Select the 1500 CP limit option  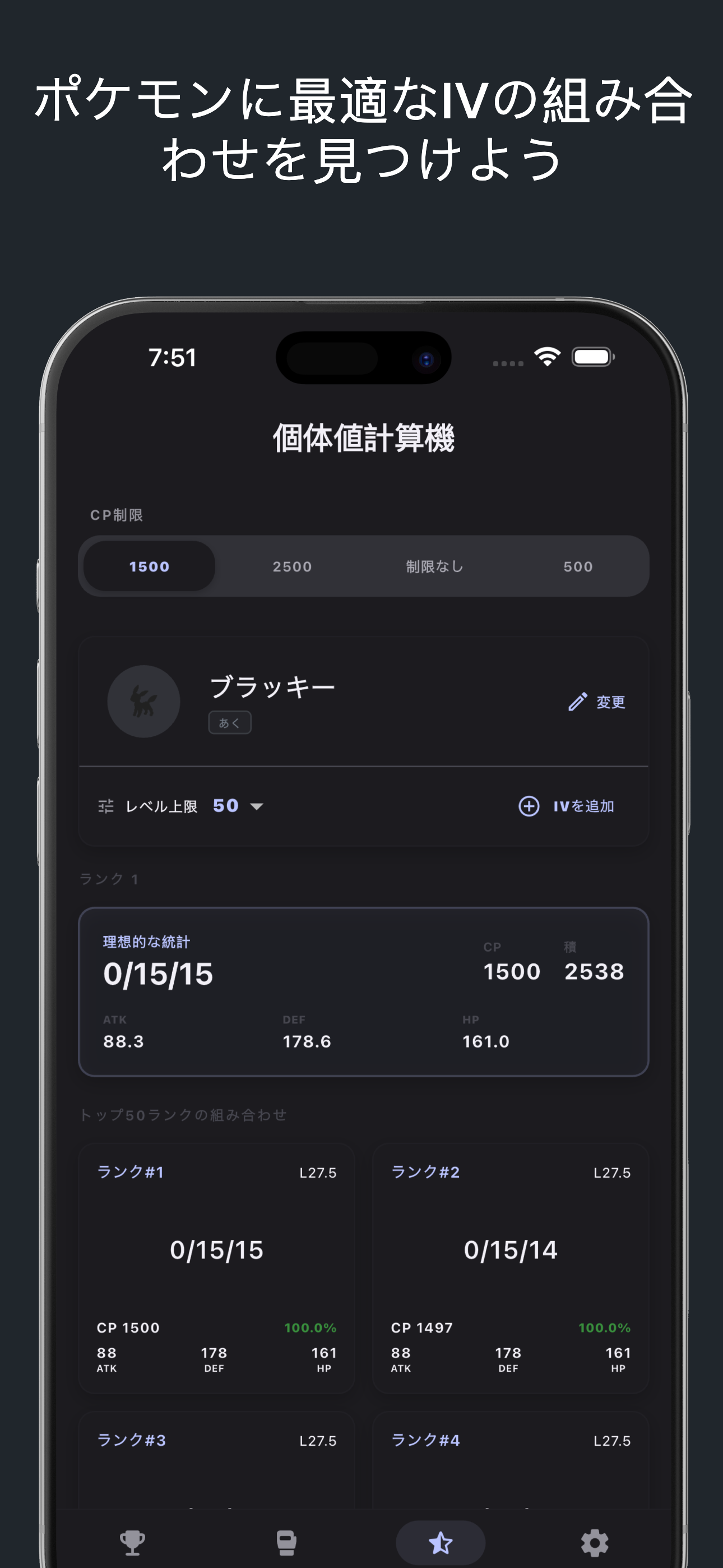[148, 566]
